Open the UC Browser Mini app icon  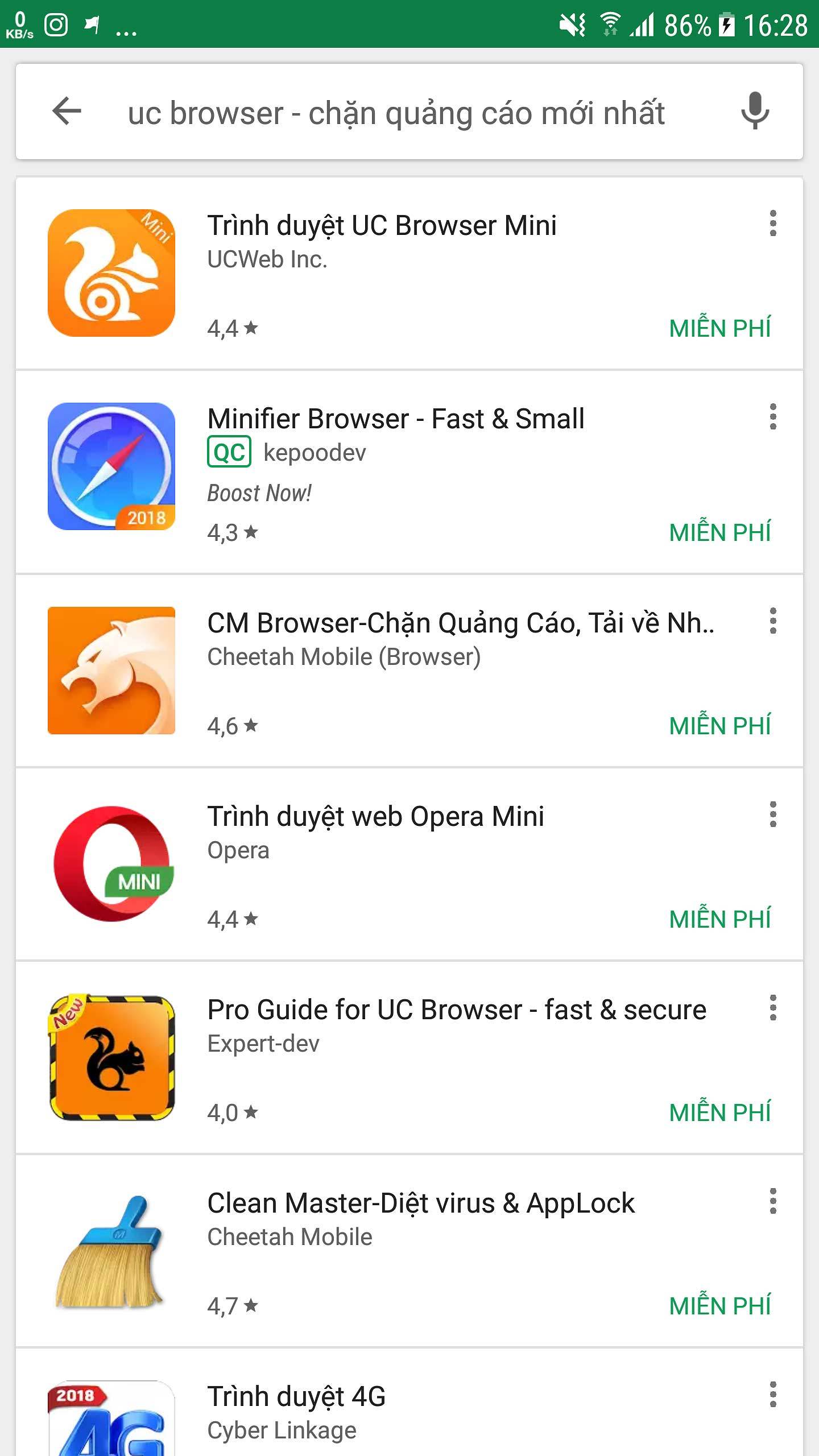coord(111,273)
